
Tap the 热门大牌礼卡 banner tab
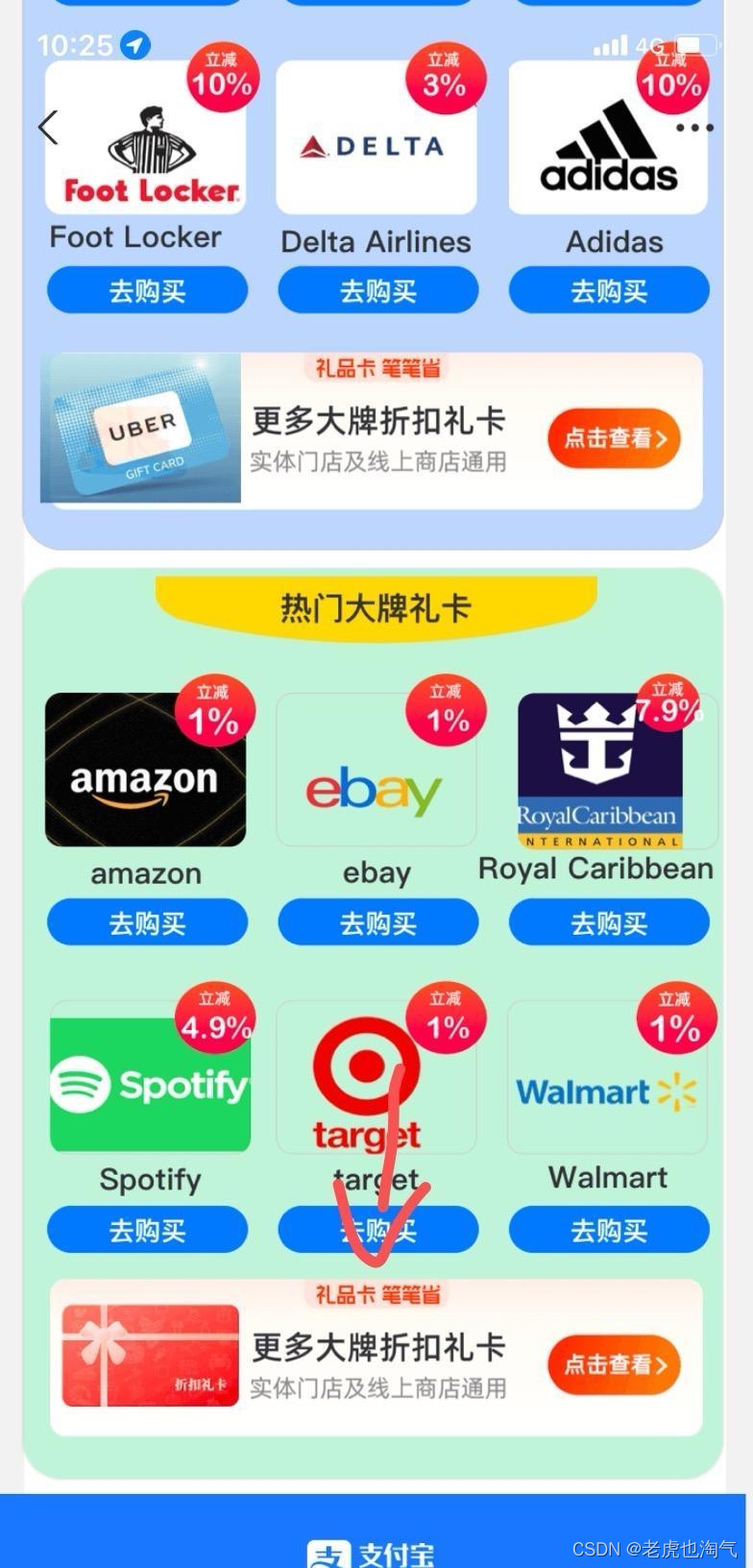pos(376,605)
